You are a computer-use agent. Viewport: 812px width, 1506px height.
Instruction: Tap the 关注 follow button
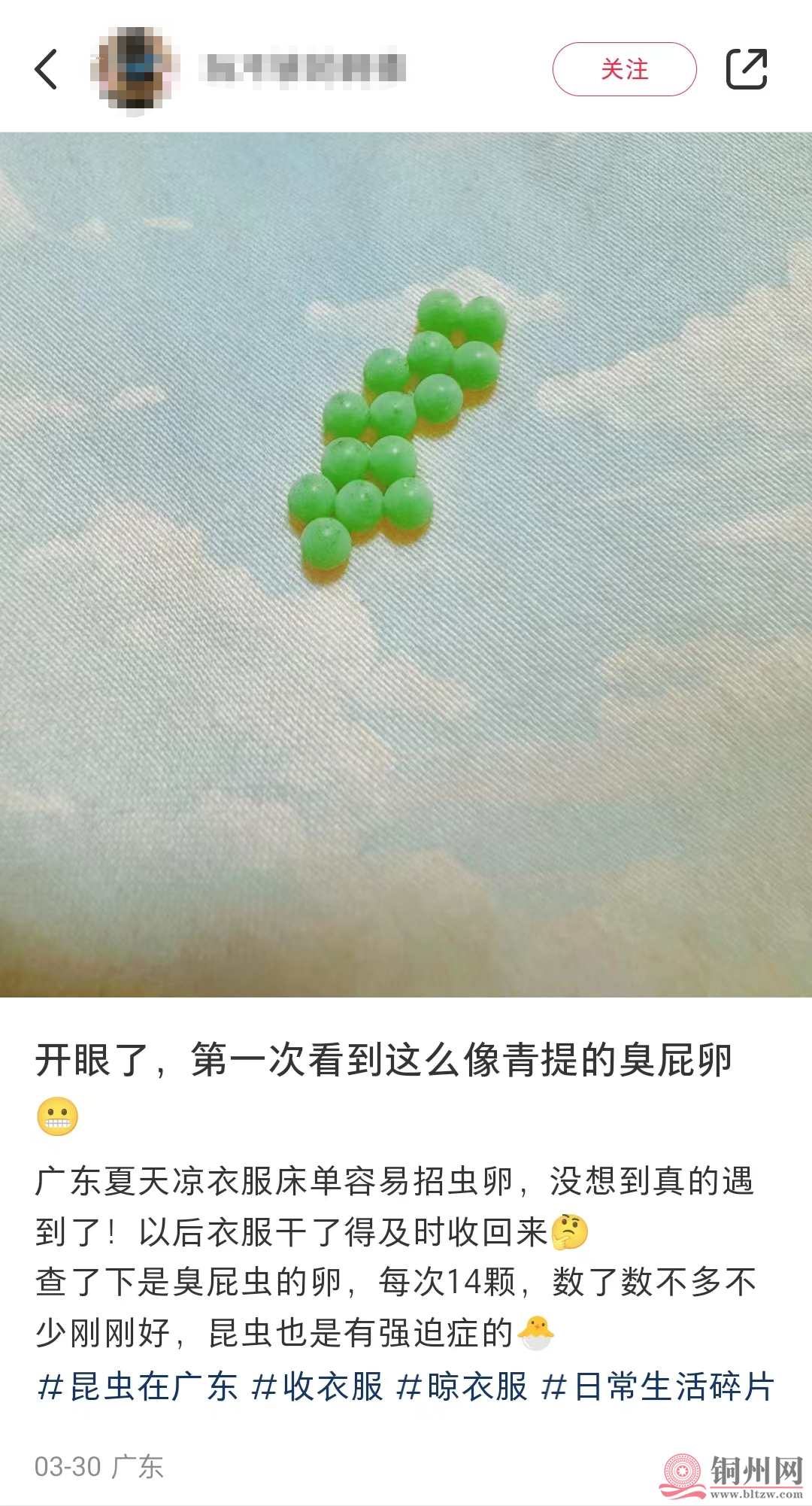click(x=626, y=68)
